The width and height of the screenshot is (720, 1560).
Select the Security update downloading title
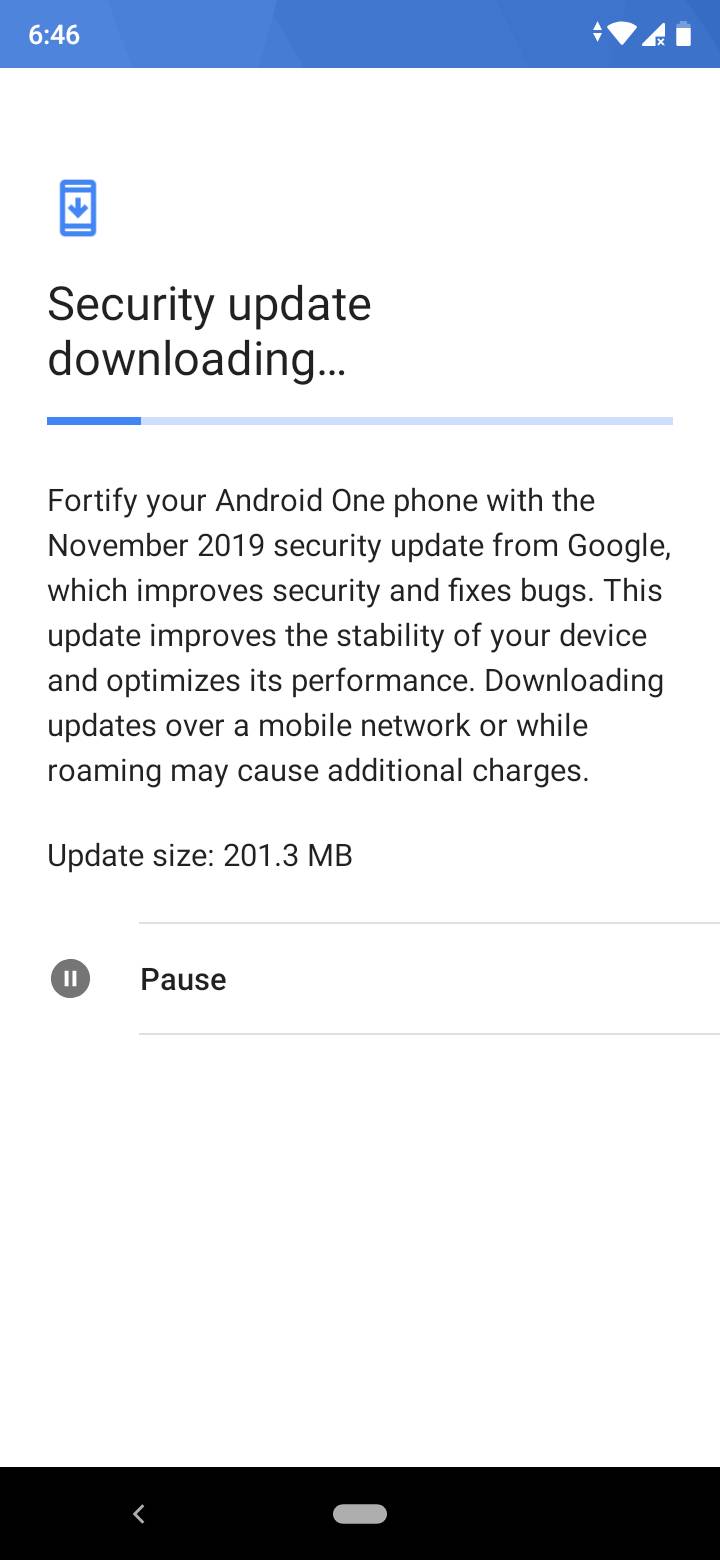209,330
